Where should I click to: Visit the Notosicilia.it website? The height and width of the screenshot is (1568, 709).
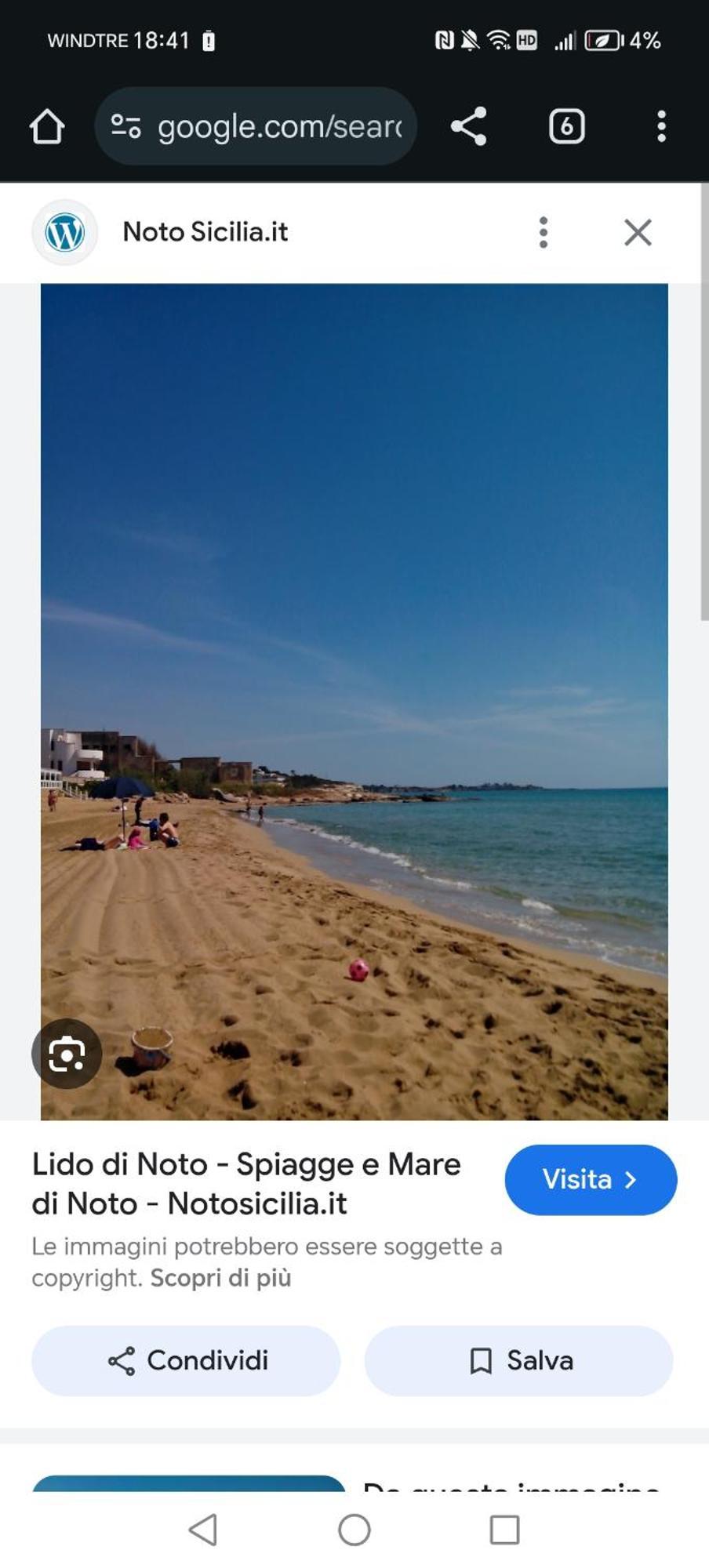tap(591, 1180)
